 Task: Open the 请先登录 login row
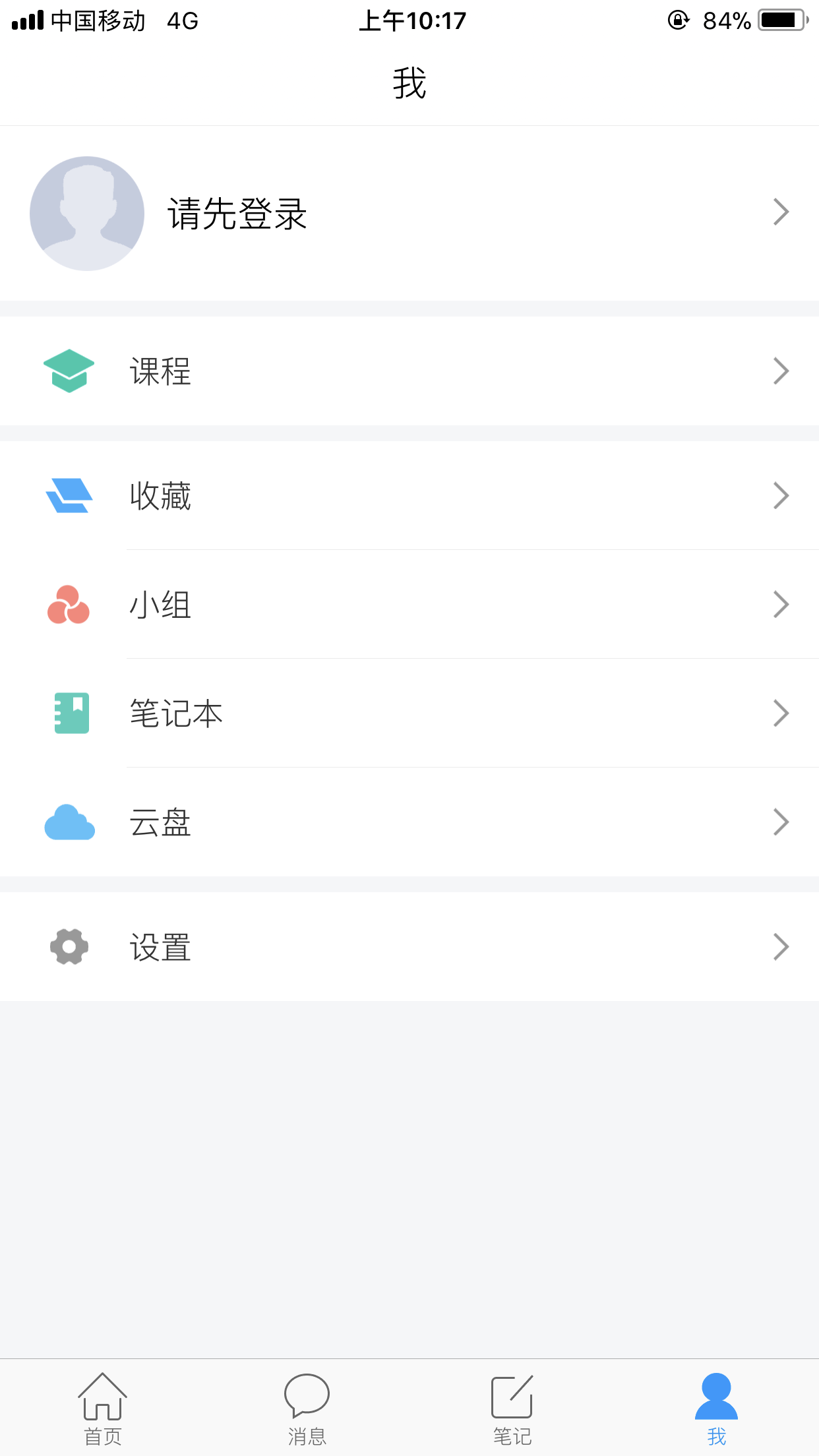tap(409, 213)
